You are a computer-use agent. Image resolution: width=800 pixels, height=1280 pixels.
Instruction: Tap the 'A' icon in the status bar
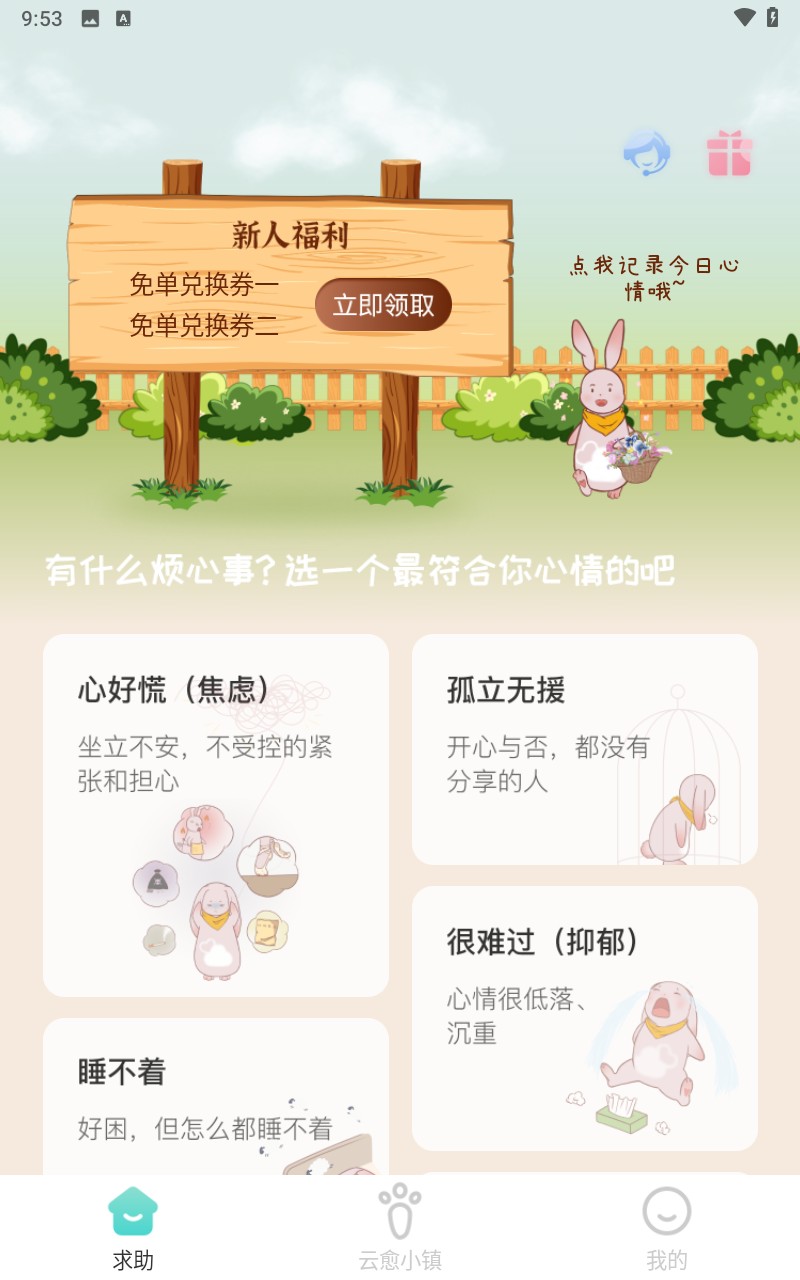point(124,17)
